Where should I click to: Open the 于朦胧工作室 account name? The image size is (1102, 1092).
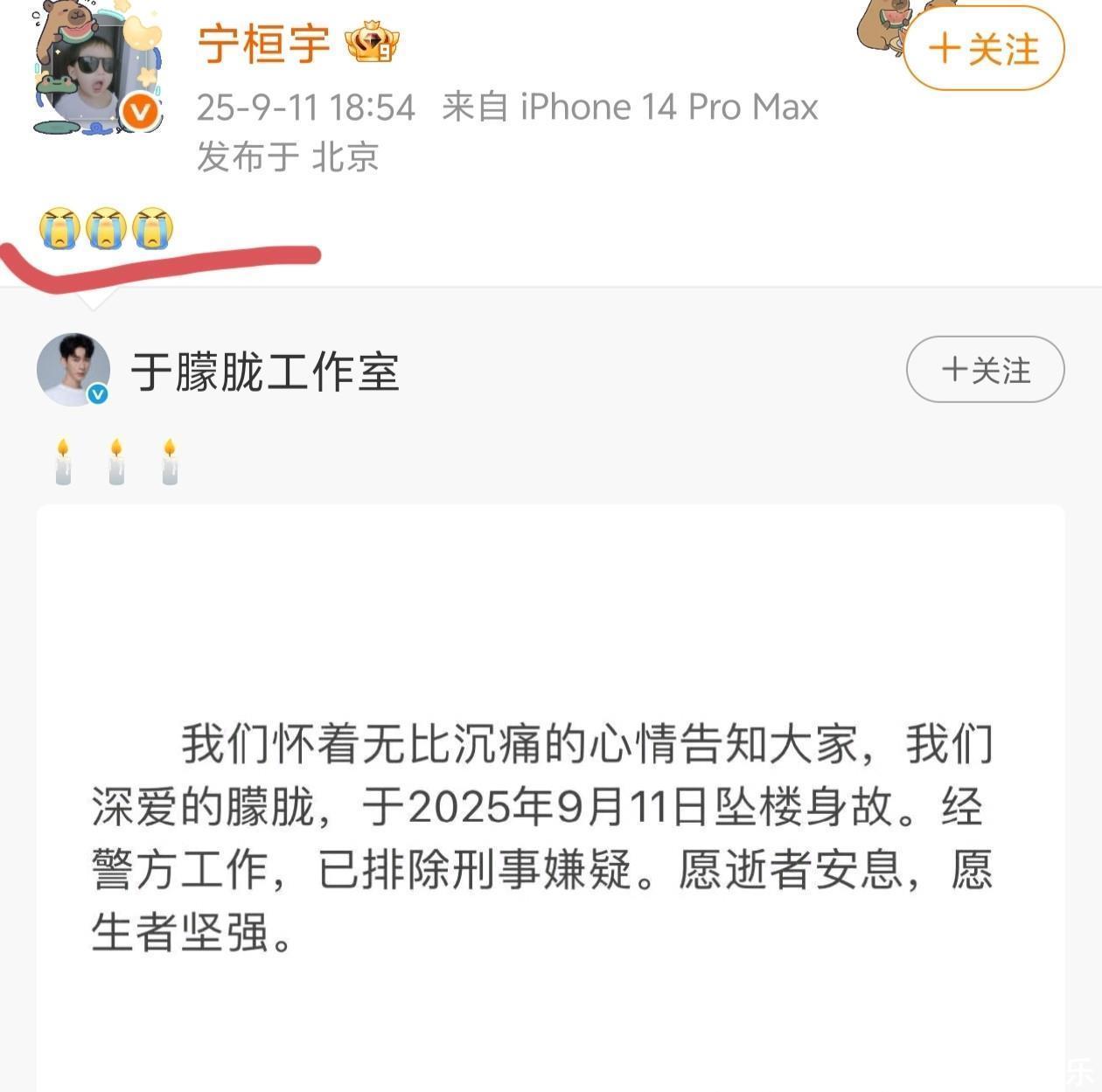tap(265, 372)
